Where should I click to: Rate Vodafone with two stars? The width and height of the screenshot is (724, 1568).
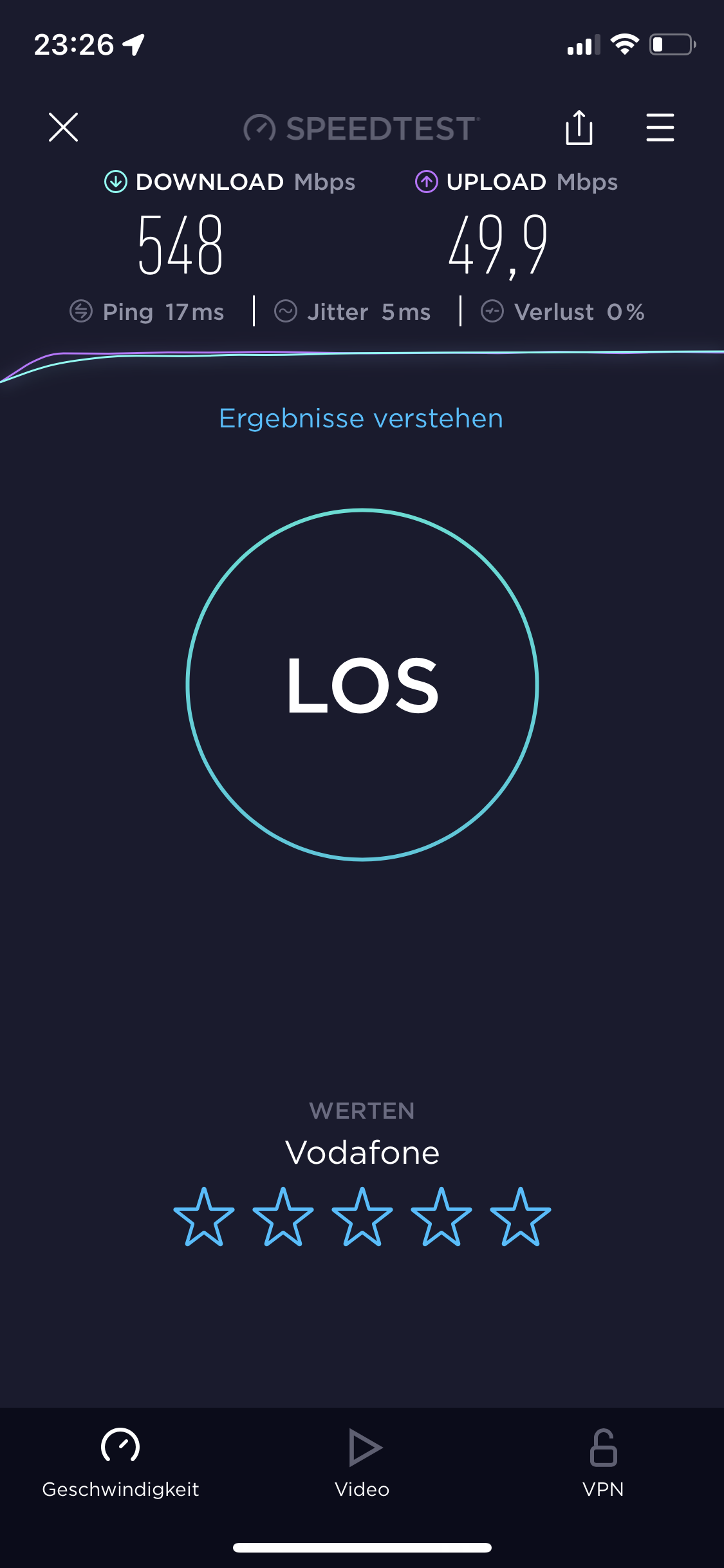pyautogui.click(x=283, y=1217)
